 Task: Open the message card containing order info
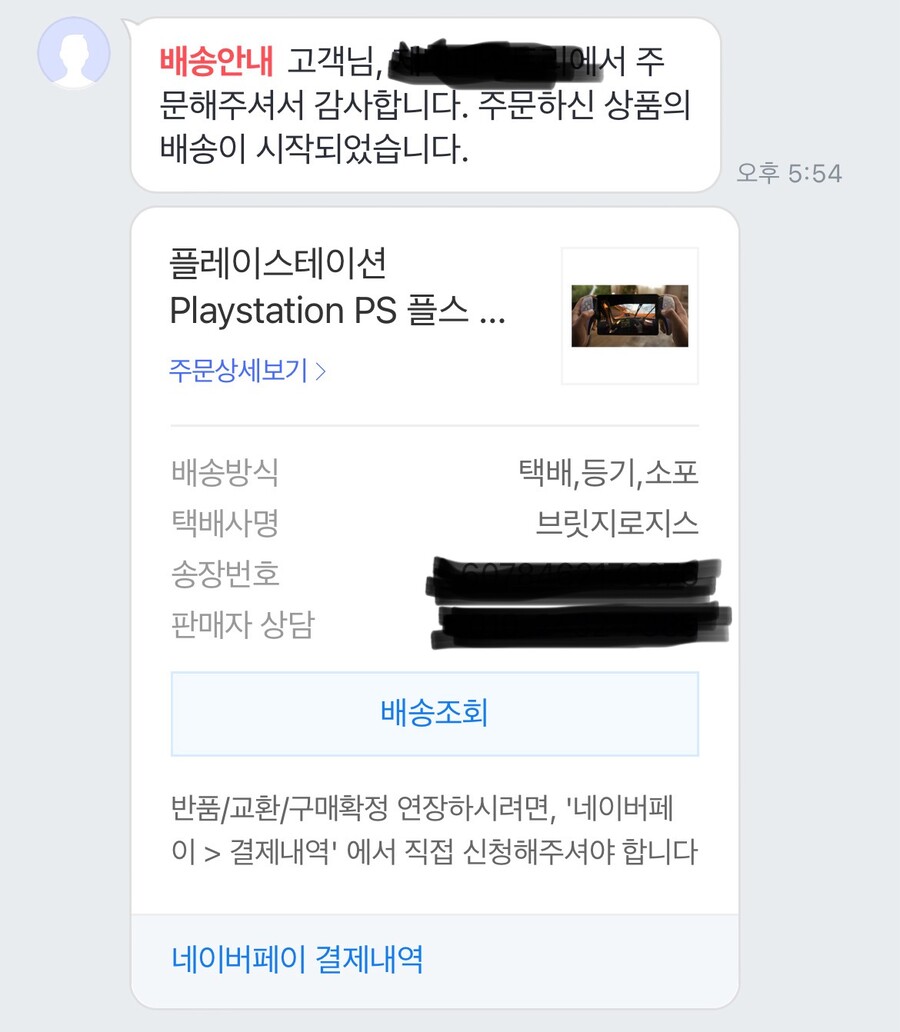(435, 600)
